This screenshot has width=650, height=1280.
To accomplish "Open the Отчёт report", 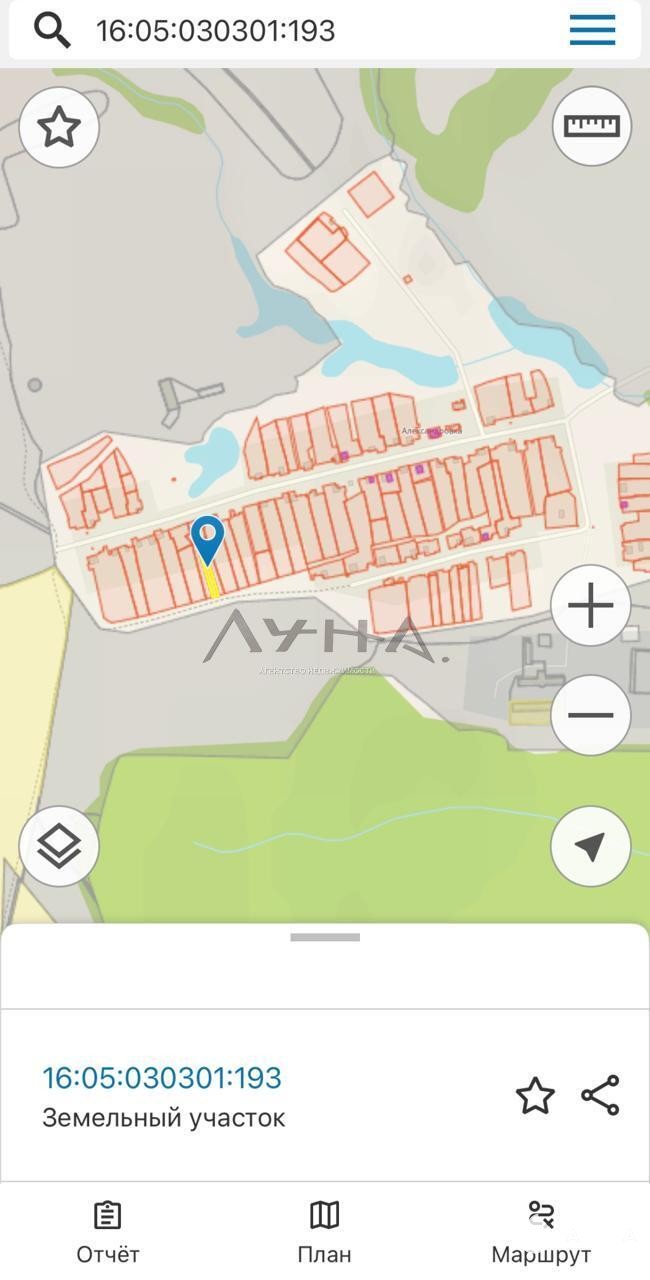I will [x=108, y=1232].
